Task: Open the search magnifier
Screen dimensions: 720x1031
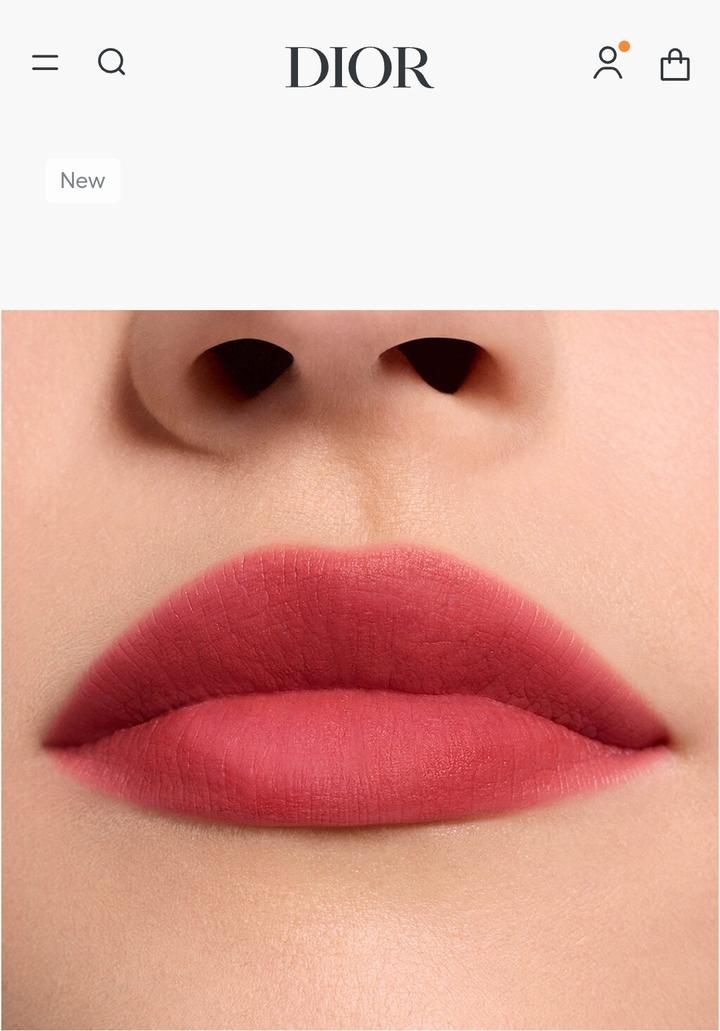Action: [x=111, y=63]
